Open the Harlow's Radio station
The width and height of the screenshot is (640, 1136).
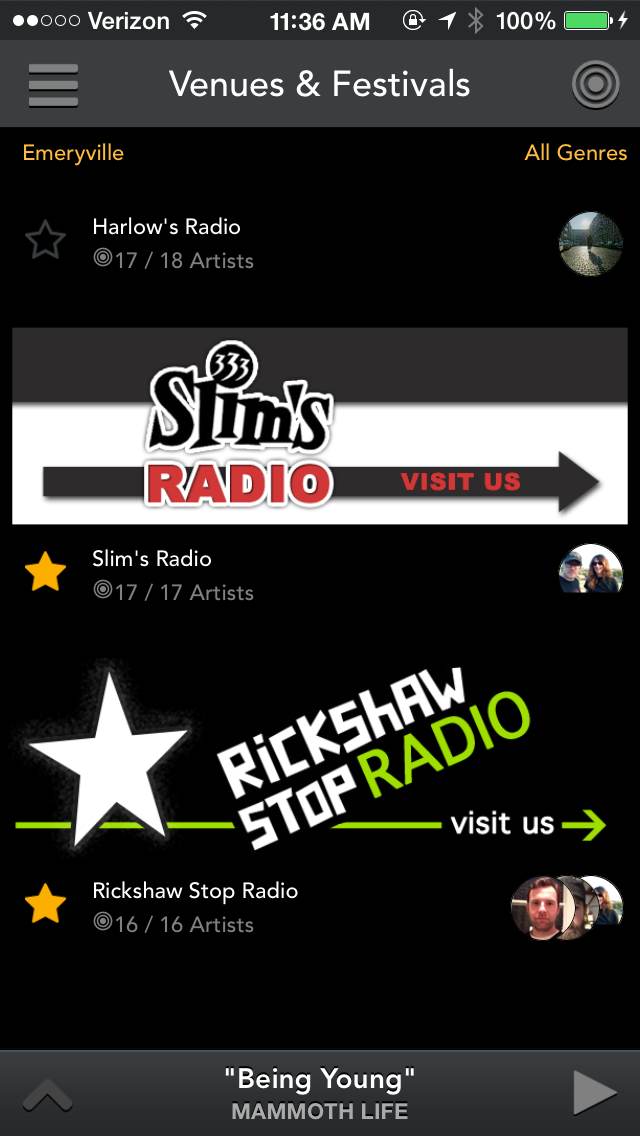click(166, 242)
